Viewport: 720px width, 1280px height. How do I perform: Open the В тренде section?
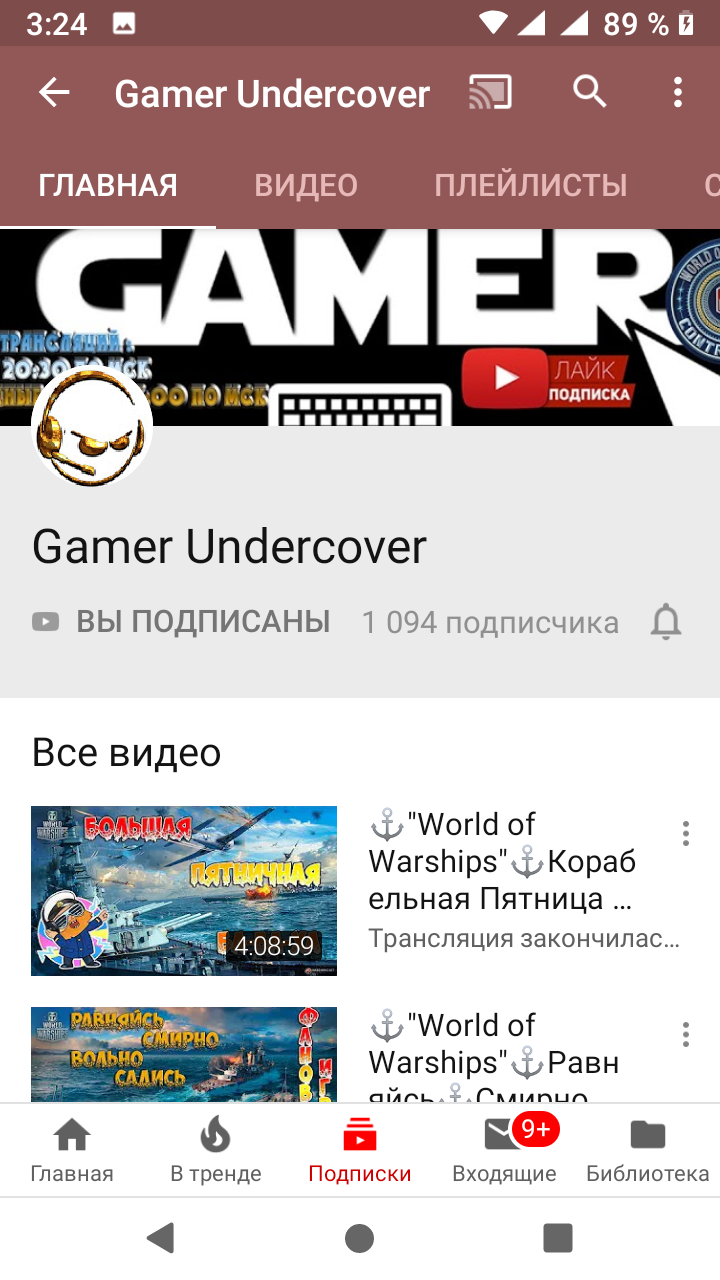point(216,1151)
